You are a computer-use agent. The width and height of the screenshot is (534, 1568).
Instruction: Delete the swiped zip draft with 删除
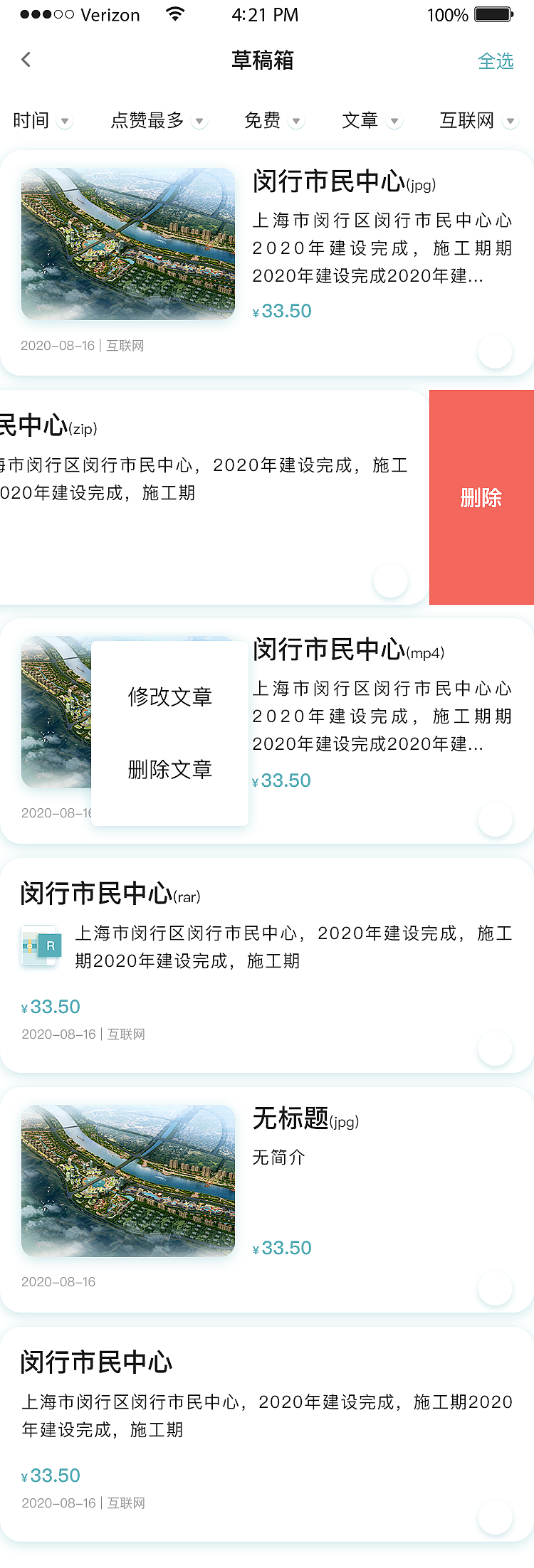click(x=481, y=497)
